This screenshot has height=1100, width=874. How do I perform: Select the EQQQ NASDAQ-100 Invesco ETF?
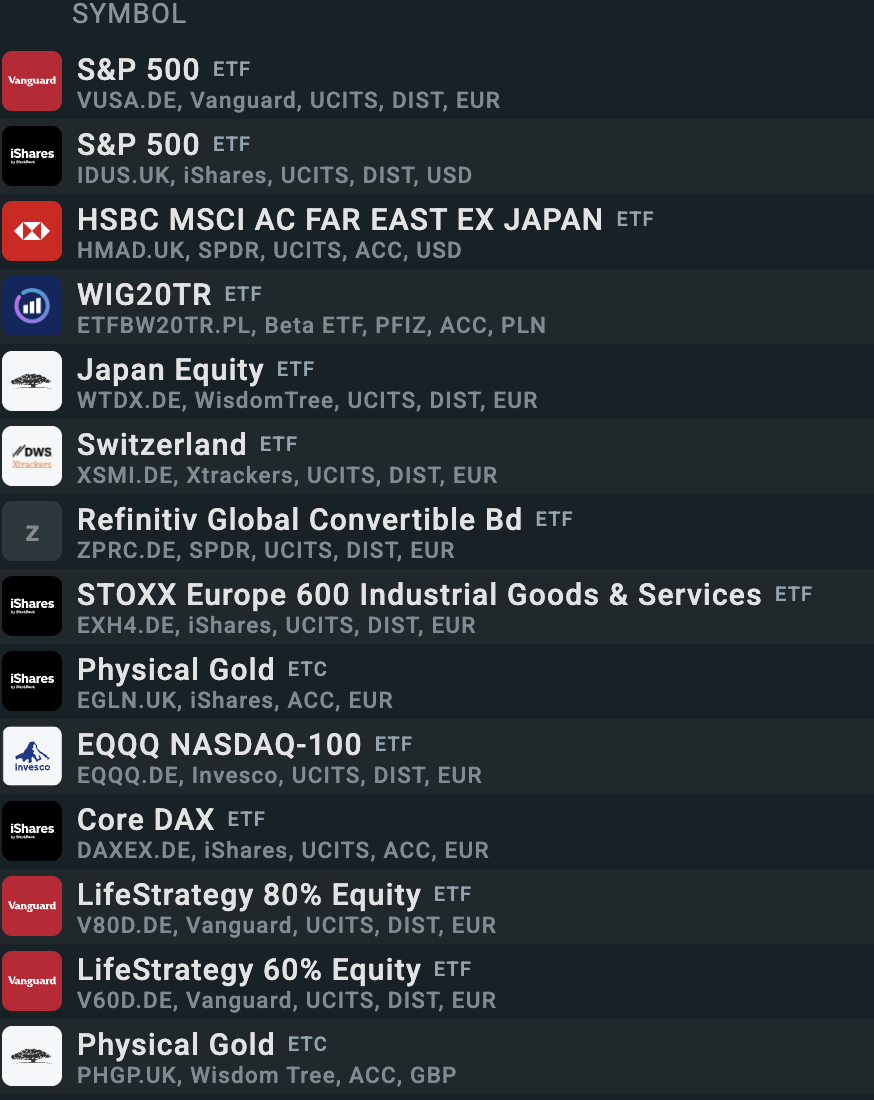coord(279,757)
